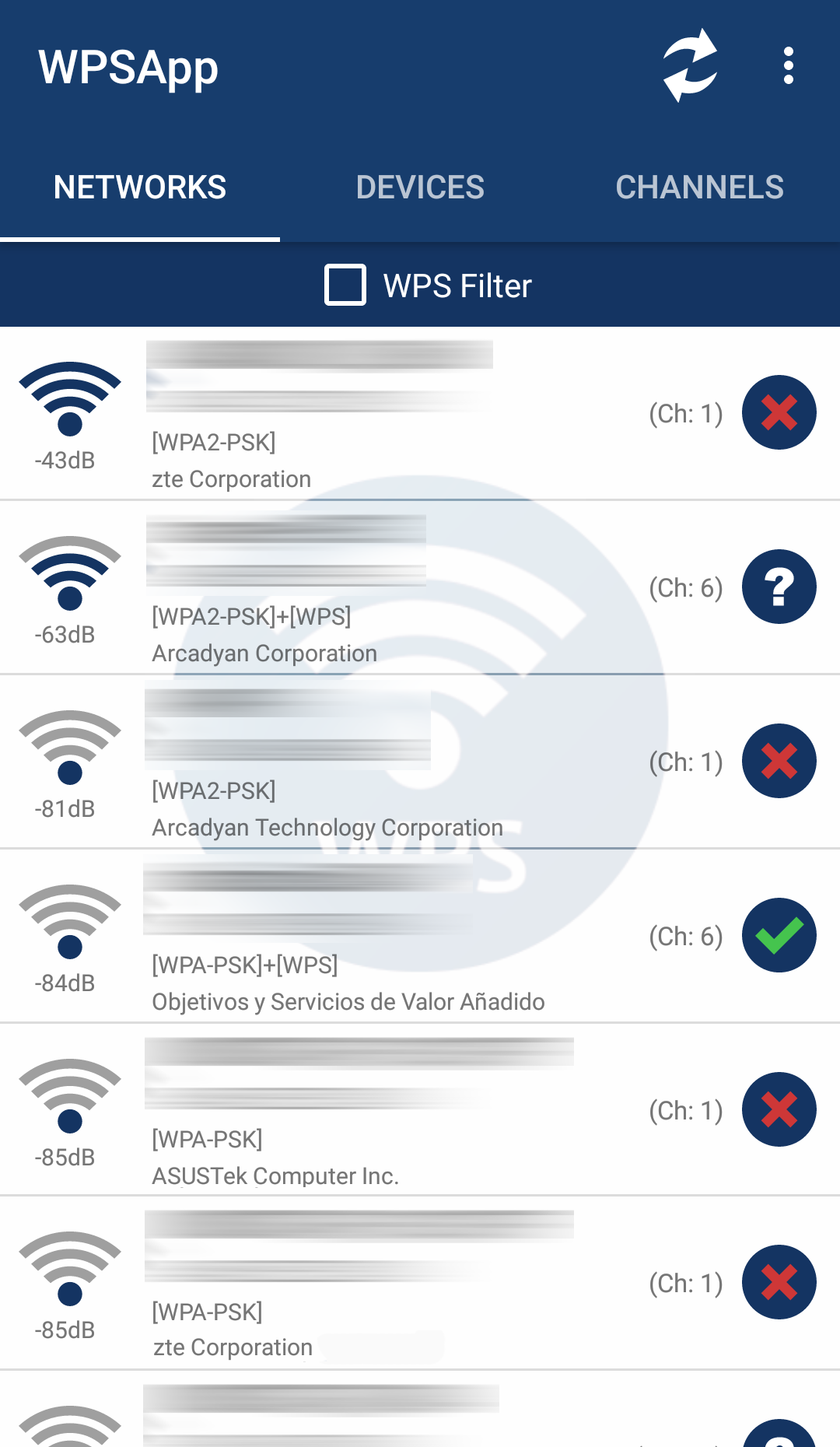This screenshot has width=840, height=1447.
Task: Click the red X icon on zte Corporation network
Action: click(x=779, y=413)
